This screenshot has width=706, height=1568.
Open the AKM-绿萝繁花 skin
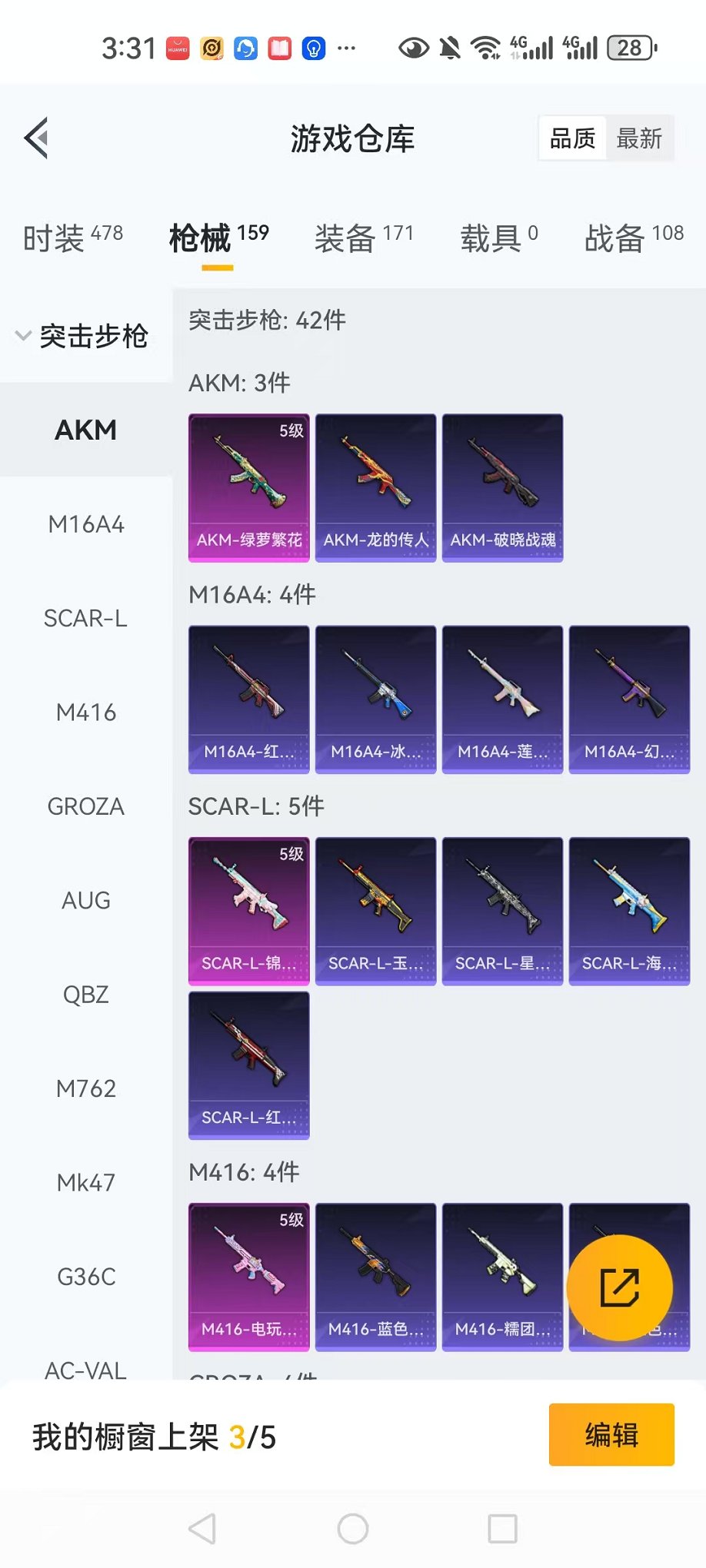(249, 488)
